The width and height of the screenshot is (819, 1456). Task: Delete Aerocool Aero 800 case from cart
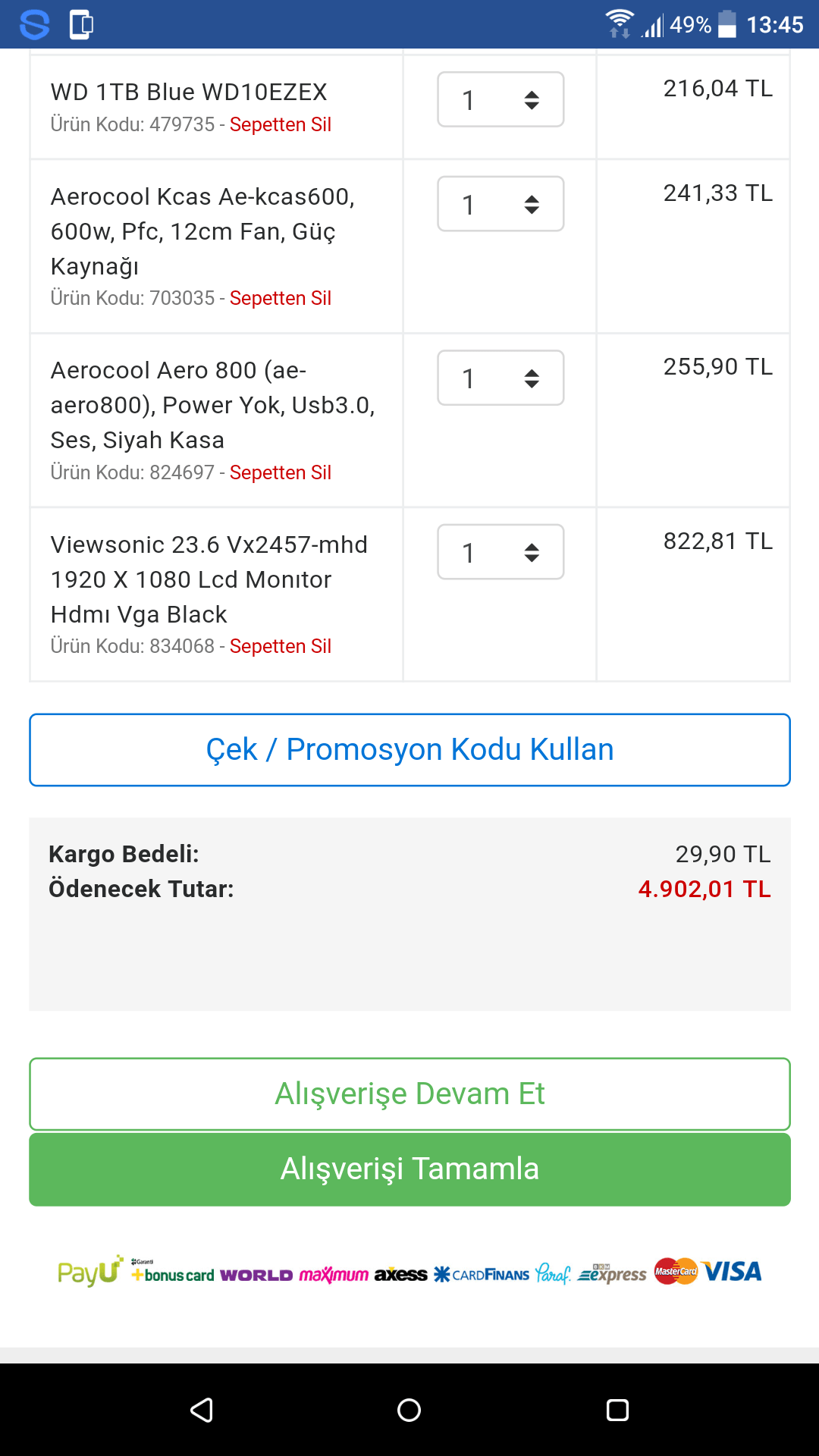tap(280, 472)
